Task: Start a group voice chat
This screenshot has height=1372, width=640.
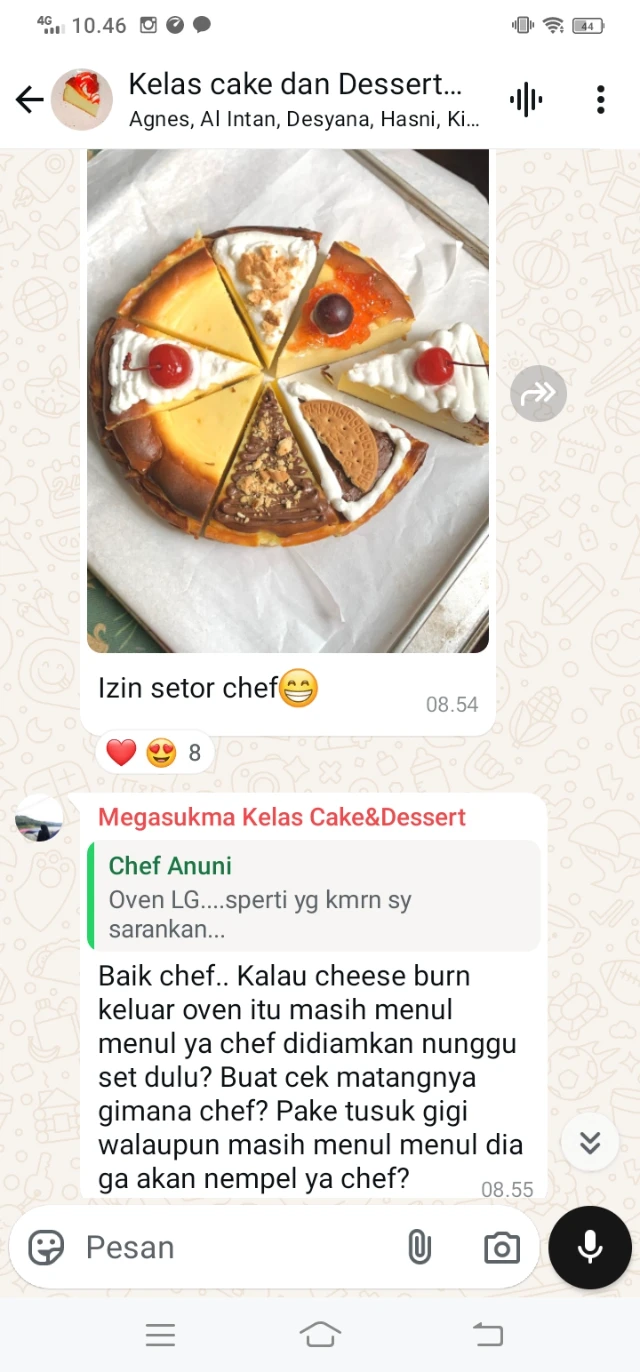Action: pyautogui.click(x=526, y=99)
